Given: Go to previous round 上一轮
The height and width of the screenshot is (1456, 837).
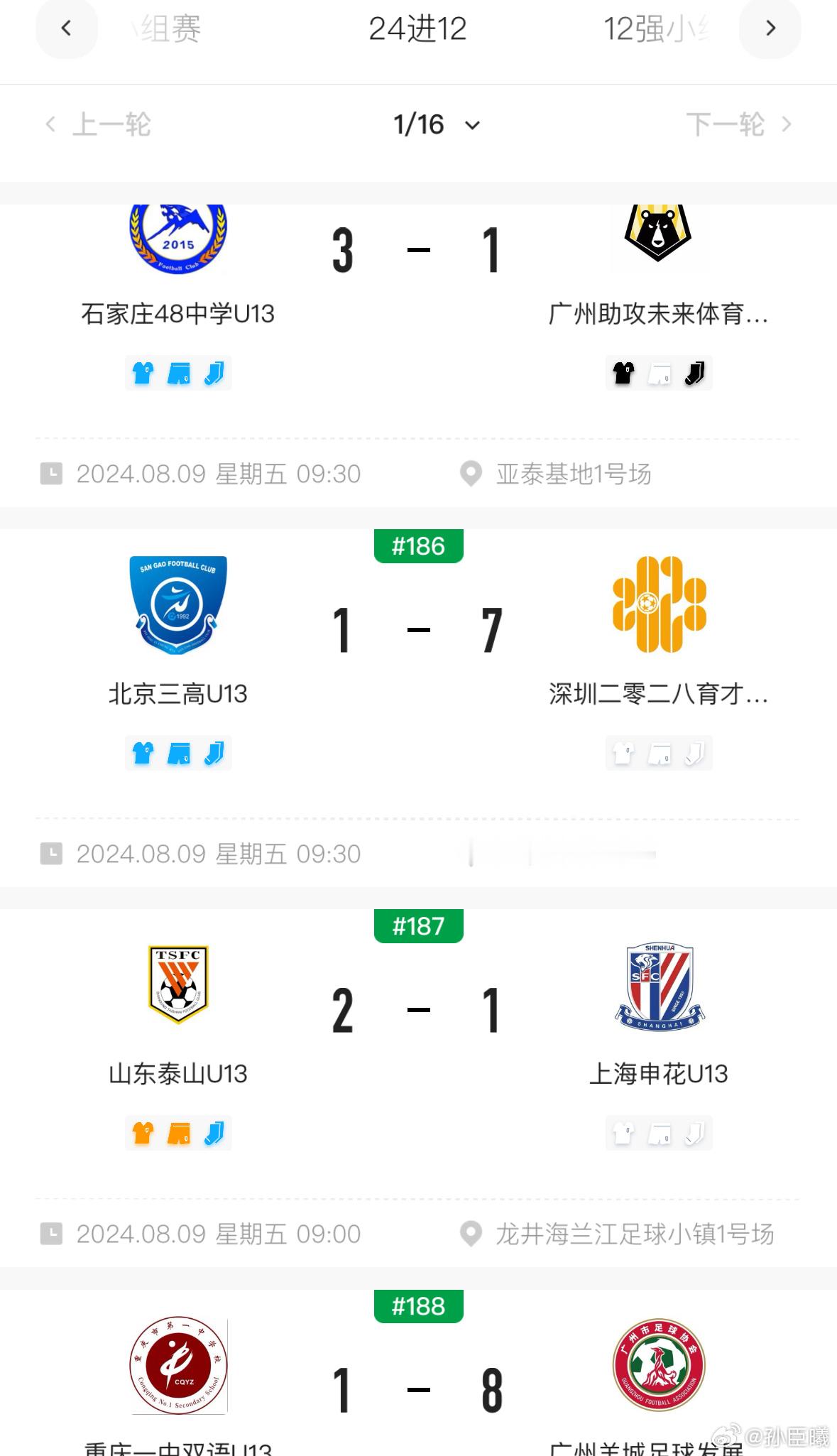Looking at the screenshot, I should pos(98,124).
